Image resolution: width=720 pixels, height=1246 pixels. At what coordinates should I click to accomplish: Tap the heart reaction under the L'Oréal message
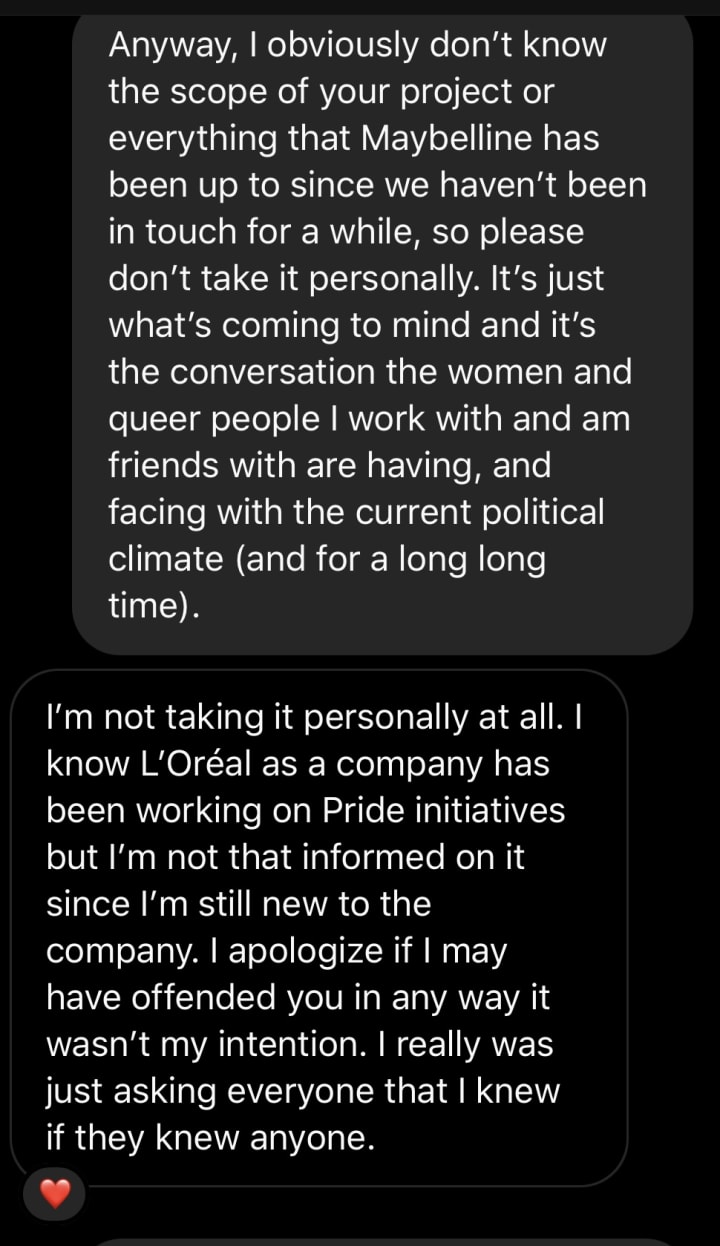click(x=54, y=1193)
